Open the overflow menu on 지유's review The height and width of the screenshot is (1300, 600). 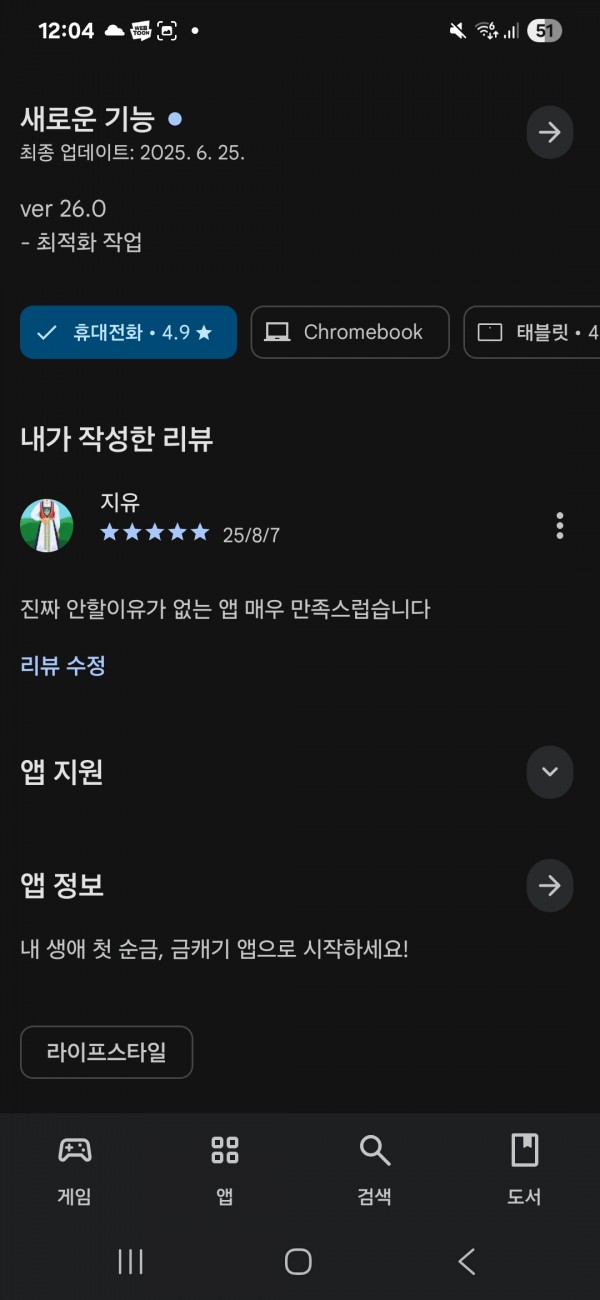click(x=560, y=525)
